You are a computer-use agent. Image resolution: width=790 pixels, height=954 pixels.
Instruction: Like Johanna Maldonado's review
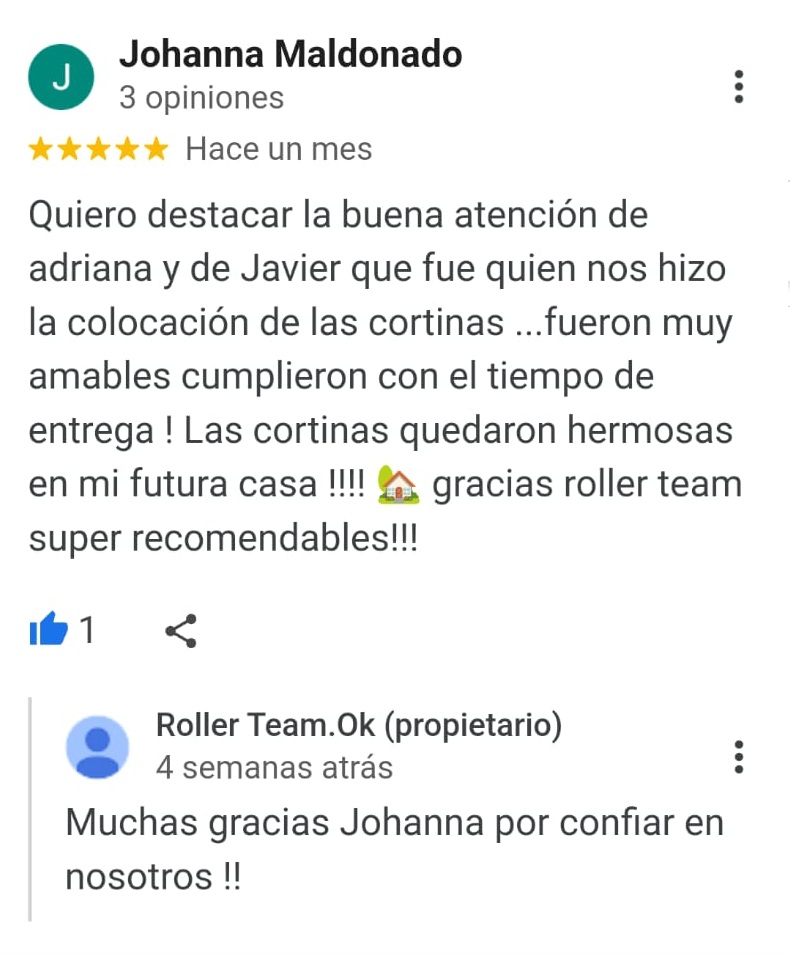tap(48, 631)
